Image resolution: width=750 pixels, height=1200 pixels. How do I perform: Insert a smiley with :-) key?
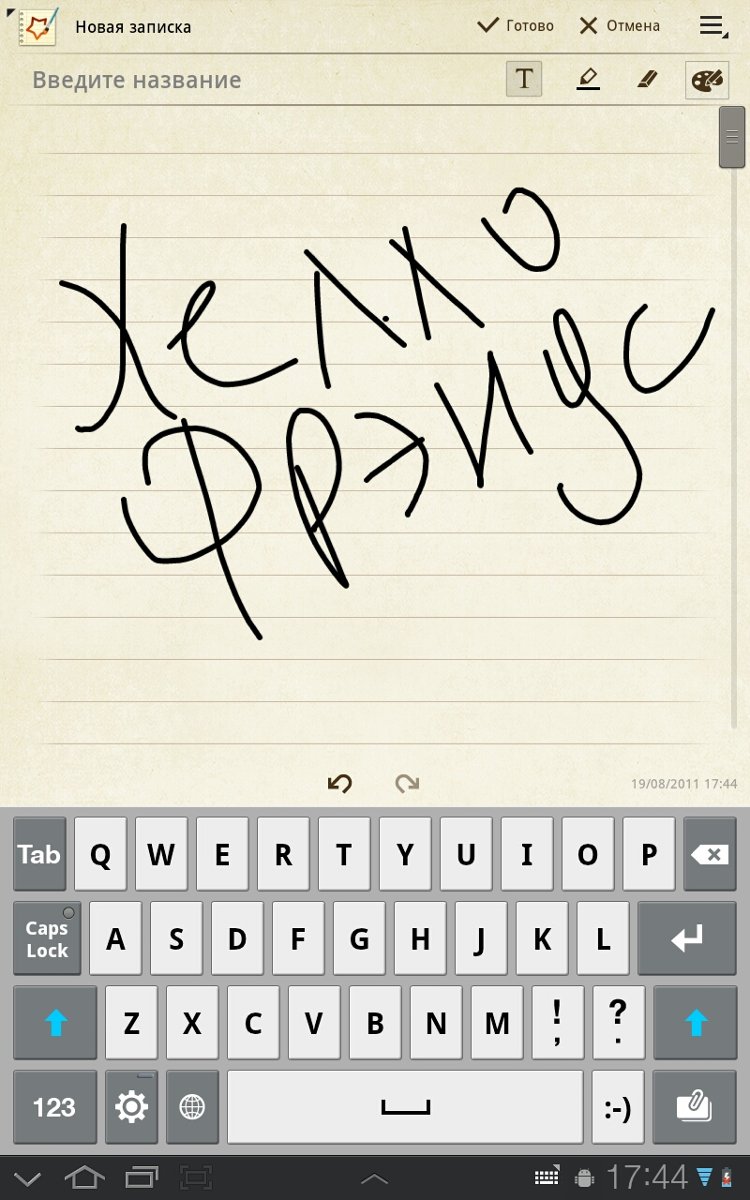pyautogui.click(x=618, y=1107)
